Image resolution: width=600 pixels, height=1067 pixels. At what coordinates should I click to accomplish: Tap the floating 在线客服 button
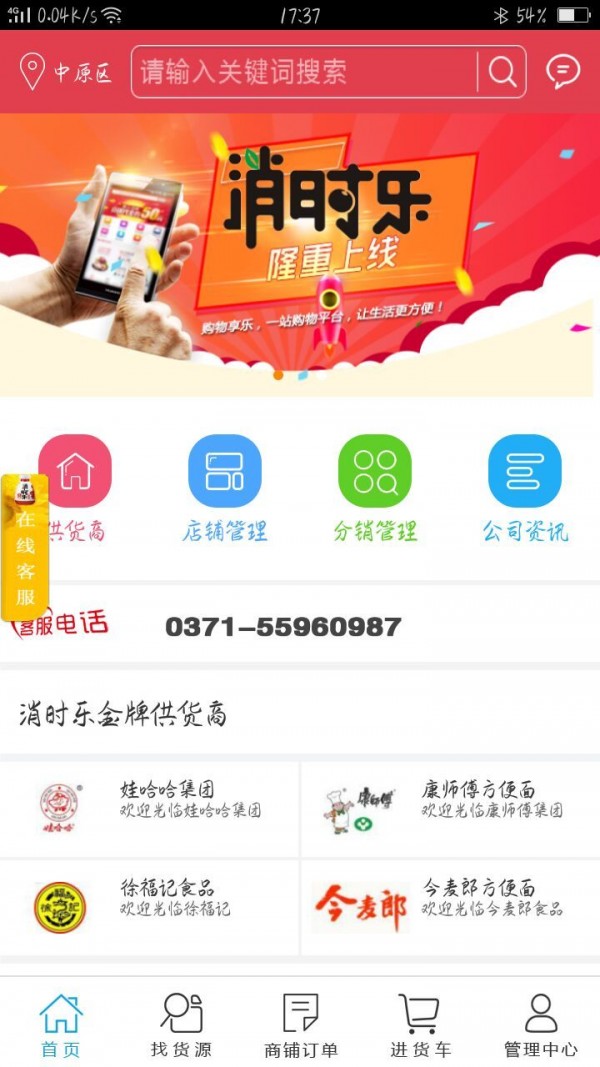coord(24,548)
